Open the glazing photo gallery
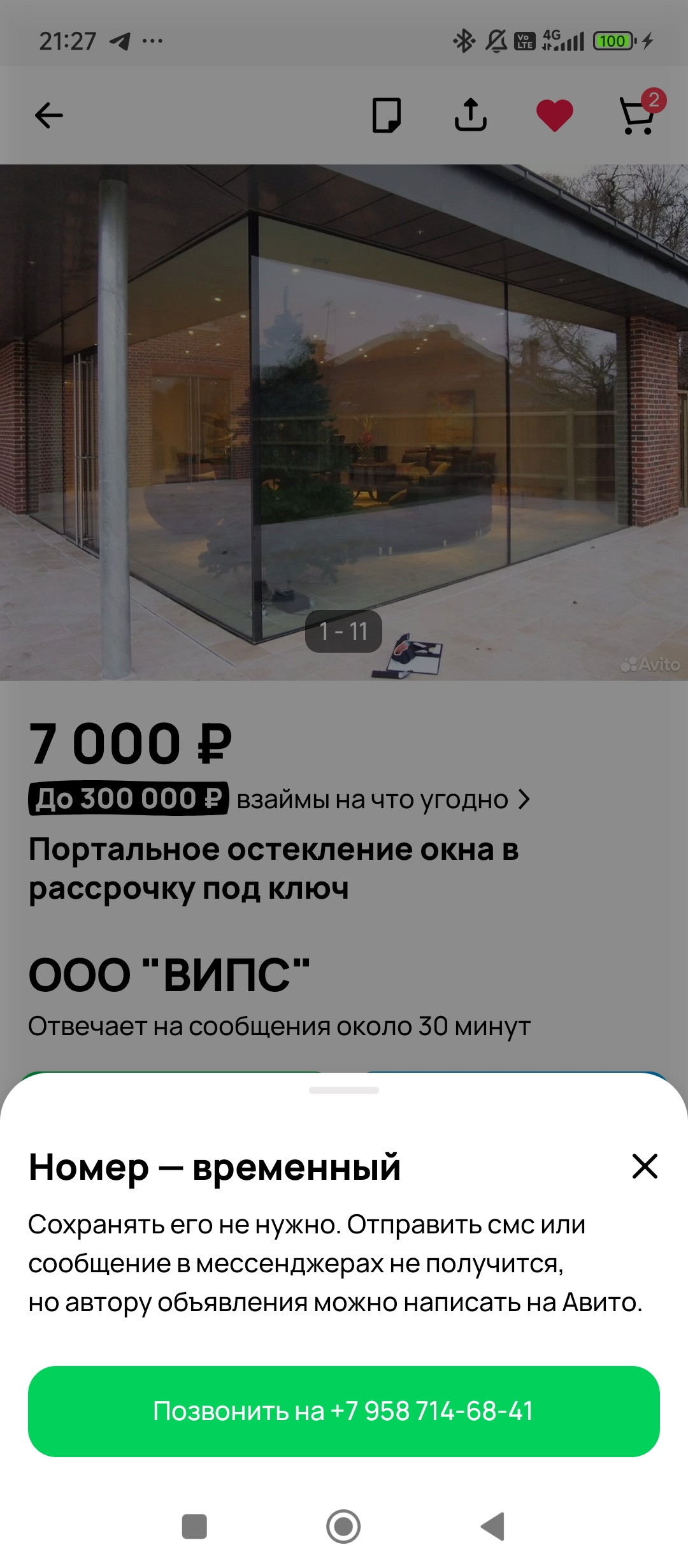Viewport: 688px width, 1568px height. point(344,422)
